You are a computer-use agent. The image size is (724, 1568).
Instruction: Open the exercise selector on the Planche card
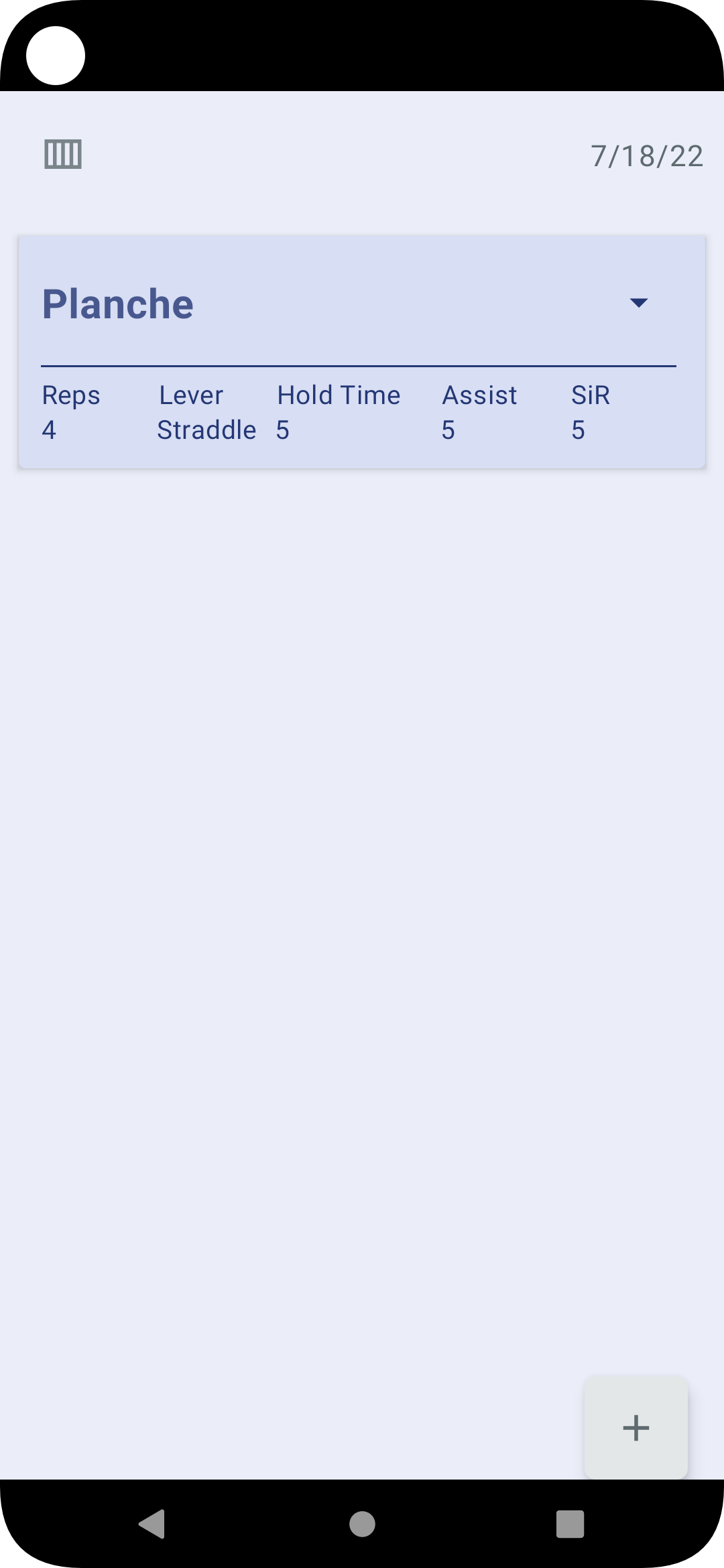[x=640, y=303]
